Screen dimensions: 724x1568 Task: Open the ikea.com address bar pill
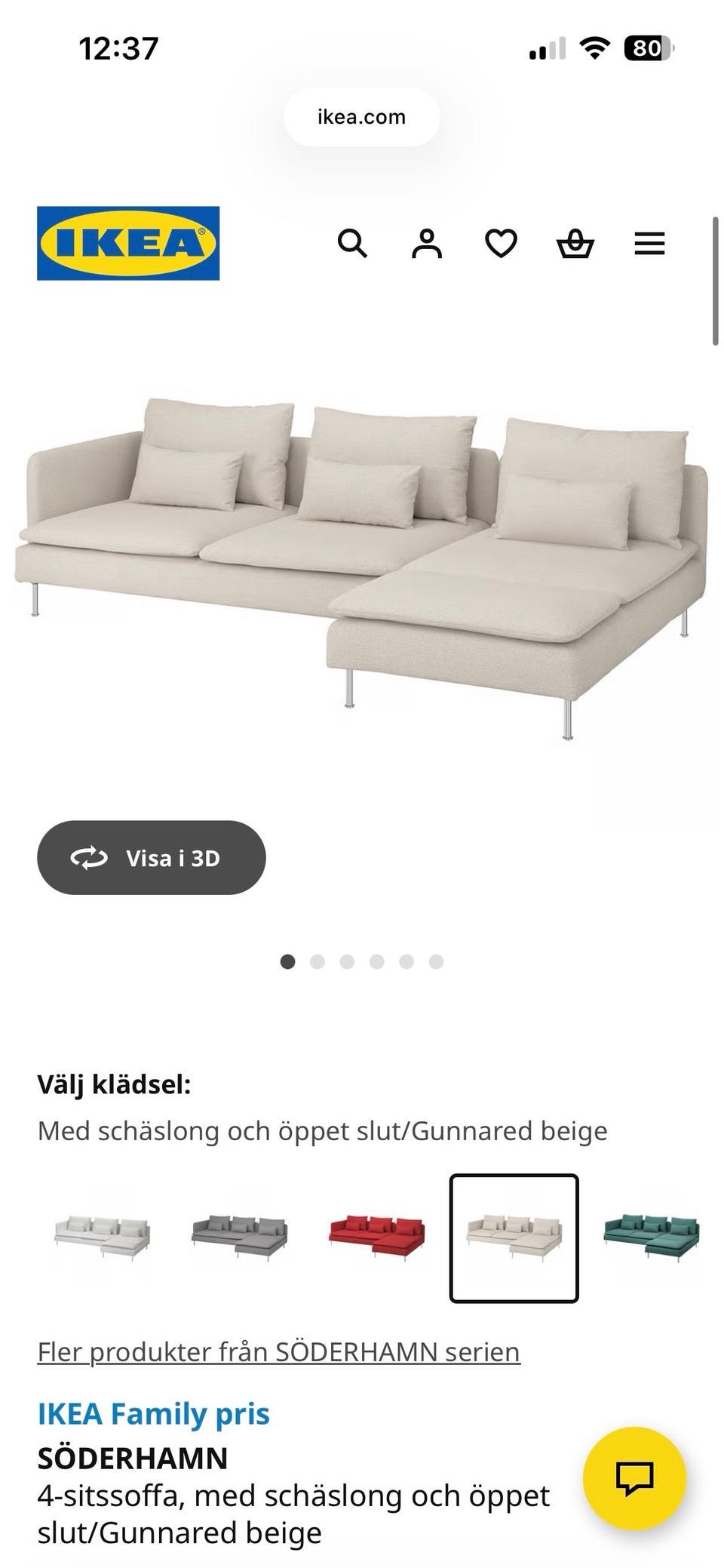pyautogui.click(x=361, y=116)
